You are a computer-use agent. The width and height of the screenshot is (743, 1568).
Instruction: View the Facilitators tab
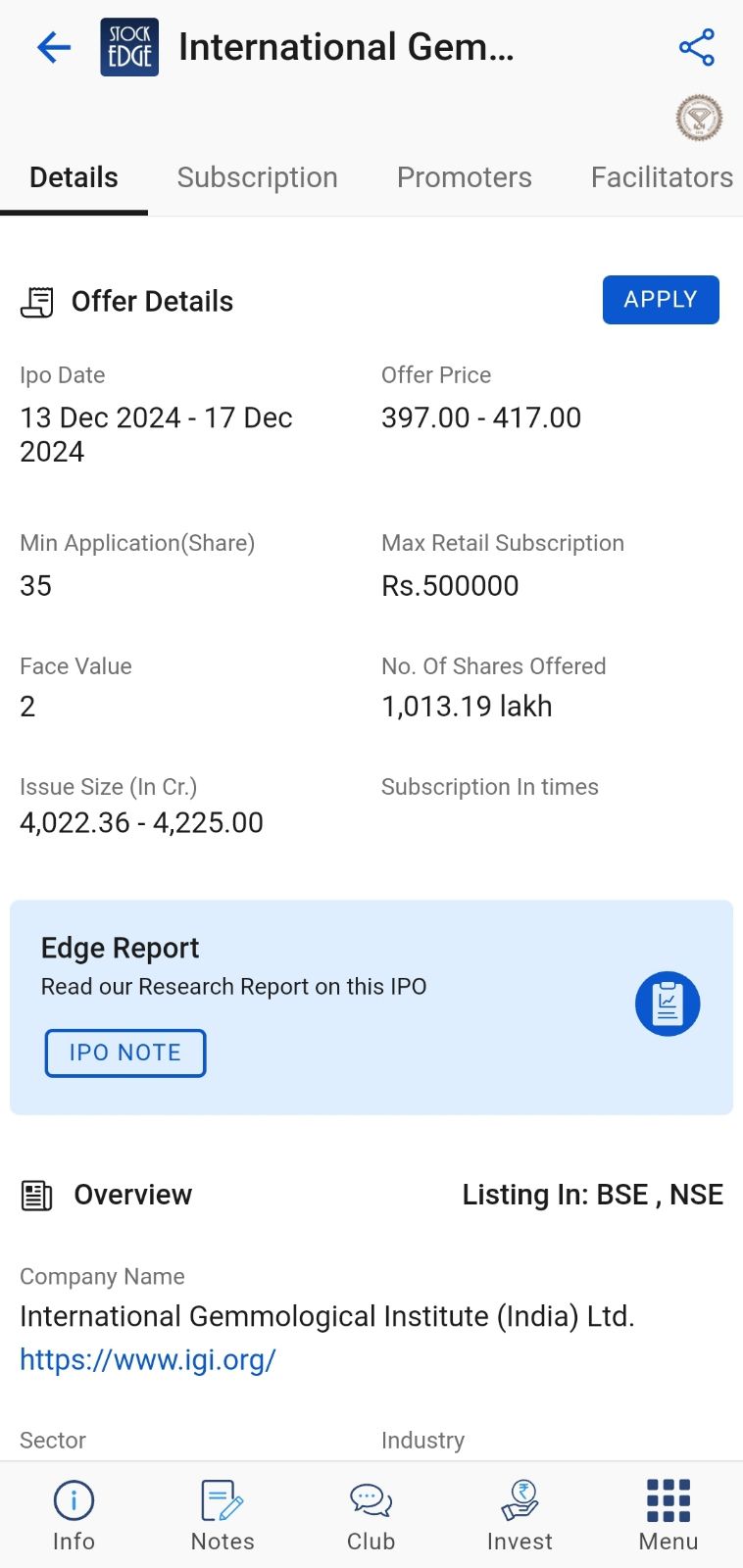[x=662, y=177]
